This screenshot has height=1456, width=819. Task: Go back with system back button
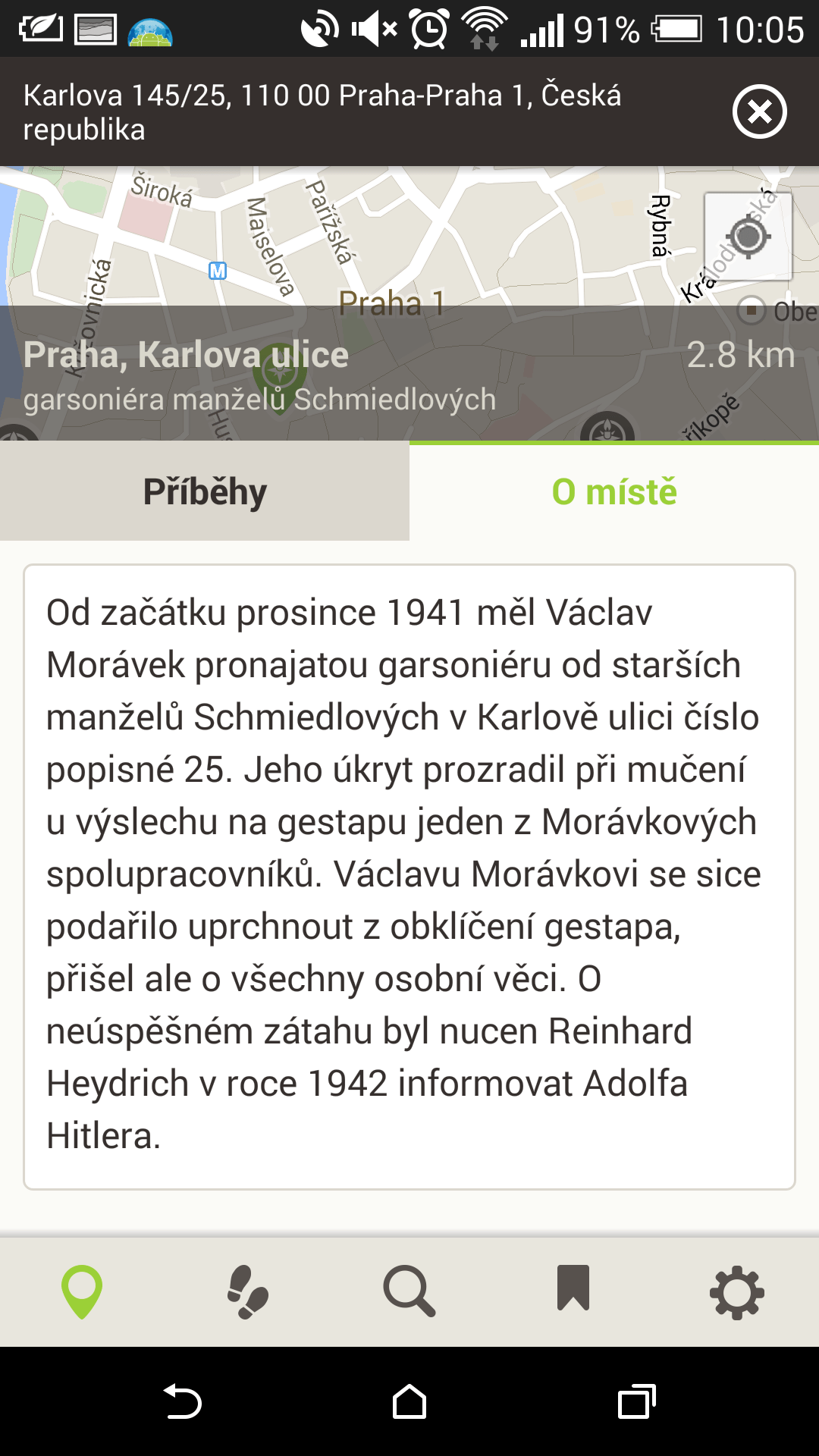click(x=182, y=1401)
